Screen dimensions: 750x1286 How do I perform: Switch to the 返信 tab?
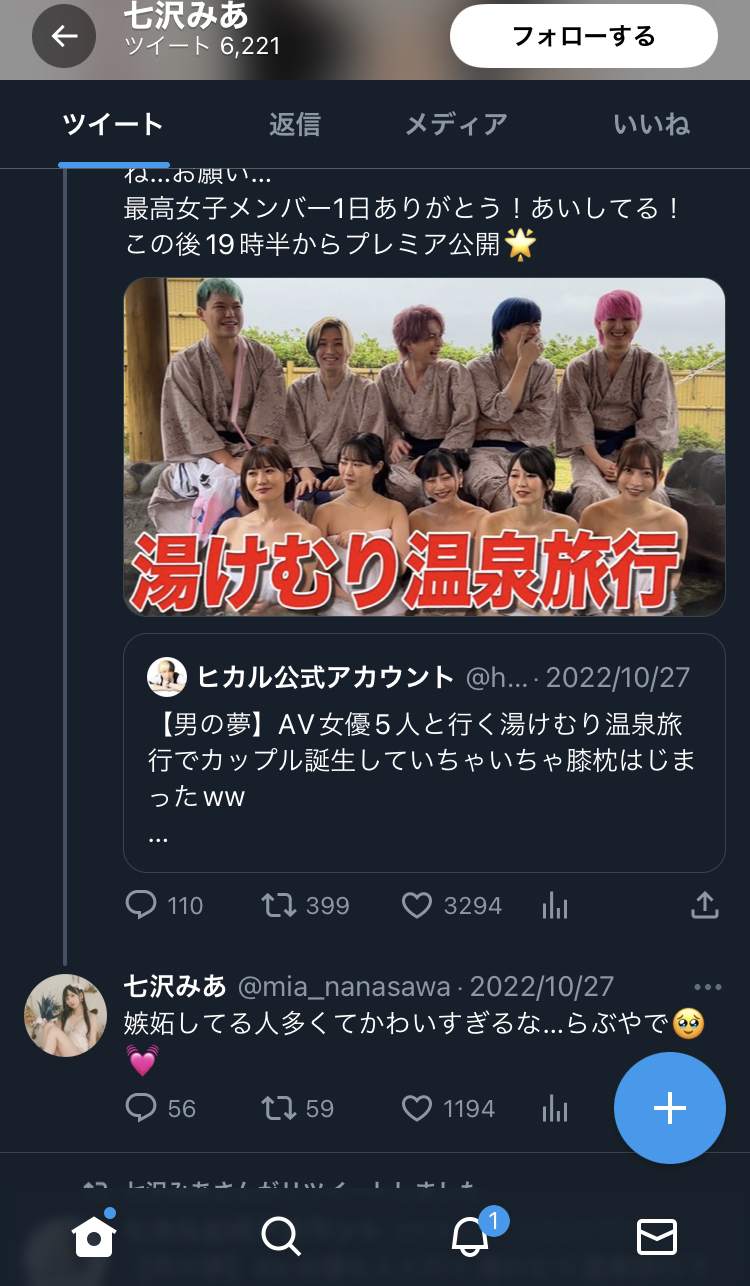[x=294, y=125]
